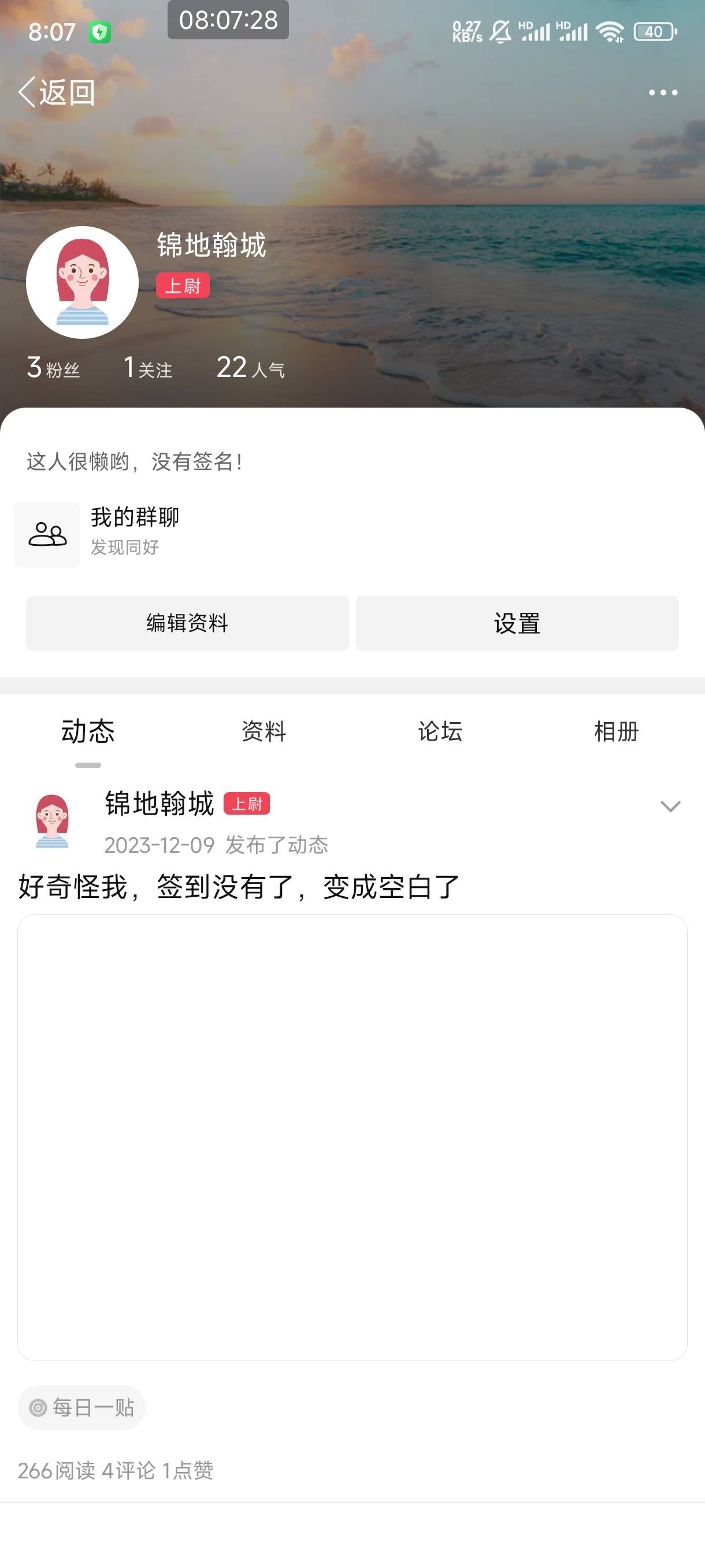Switch to the 相册 tab
Screen dimensions: 705x1568
pos(616,731)
